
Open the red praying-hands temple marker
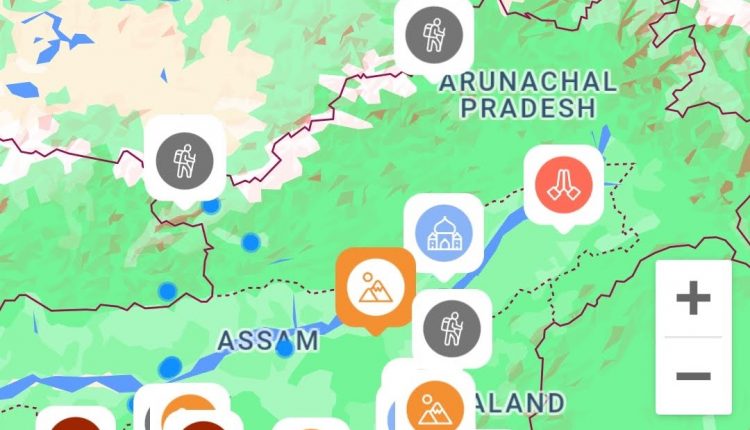click(x=564, y=184)
